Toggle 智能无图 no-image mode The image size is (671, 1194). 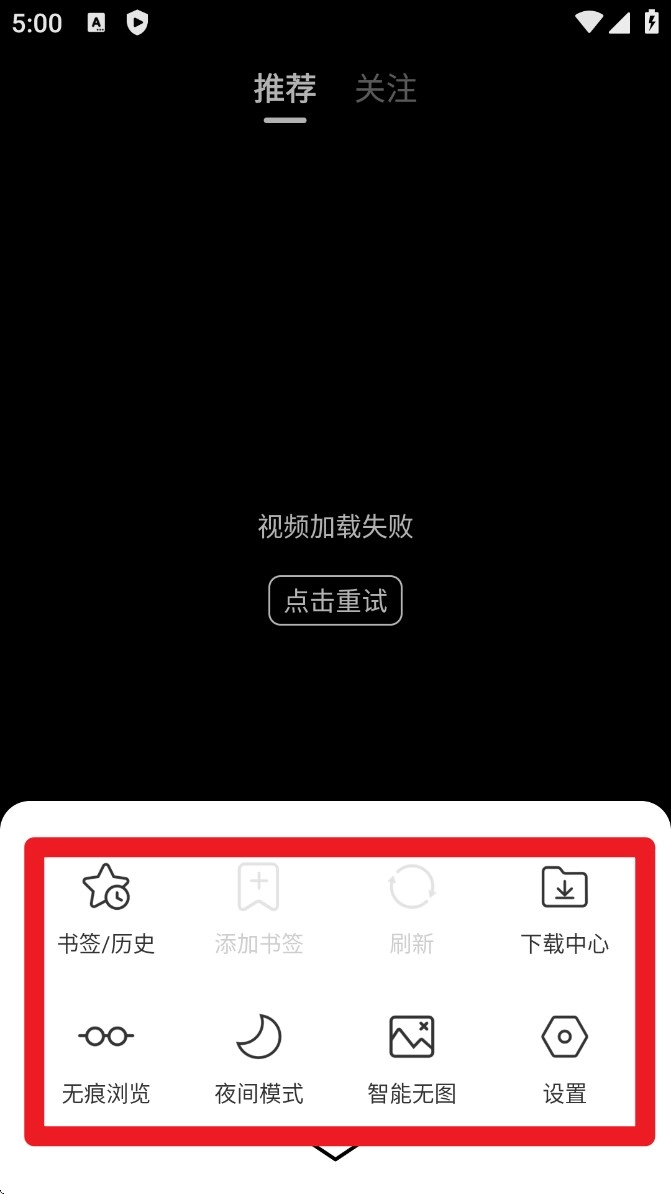(411, 1058)
